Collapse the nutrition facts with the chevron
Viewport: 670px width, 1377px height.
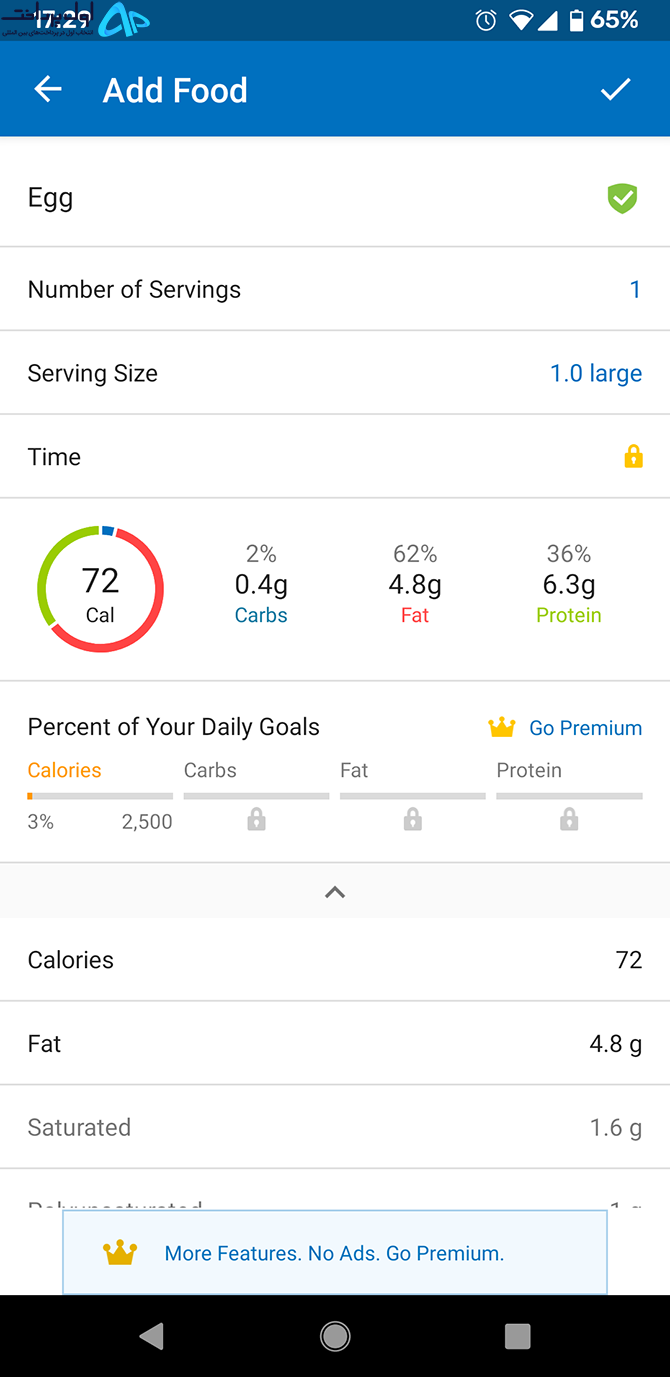point(335,892)
